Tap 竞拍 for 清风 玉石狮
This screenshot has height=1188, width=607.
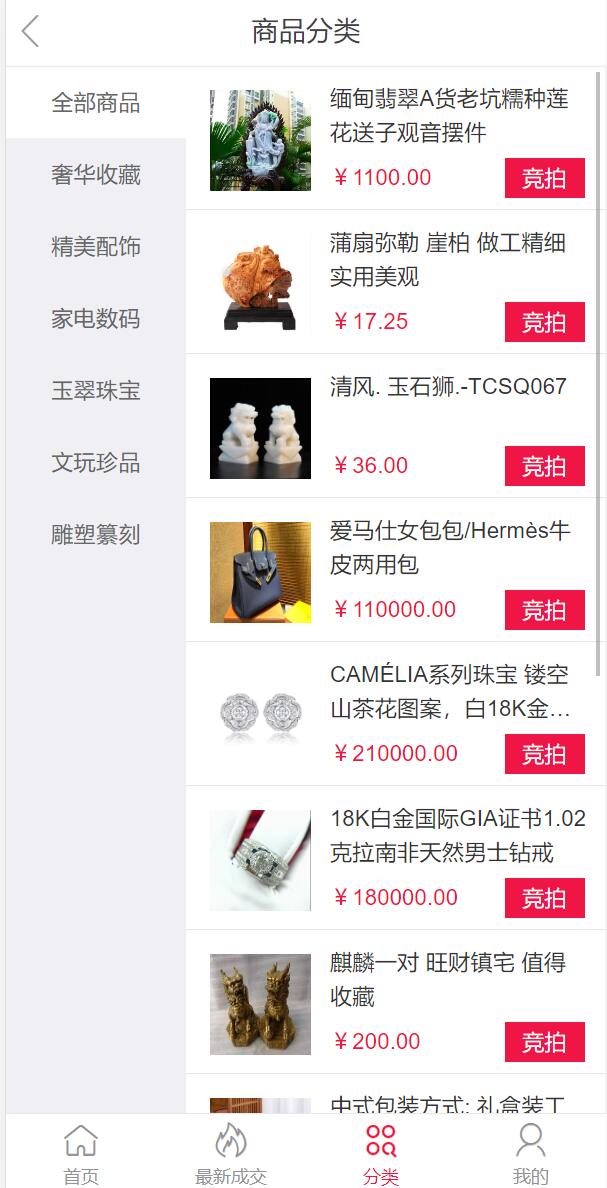(544, 466)
